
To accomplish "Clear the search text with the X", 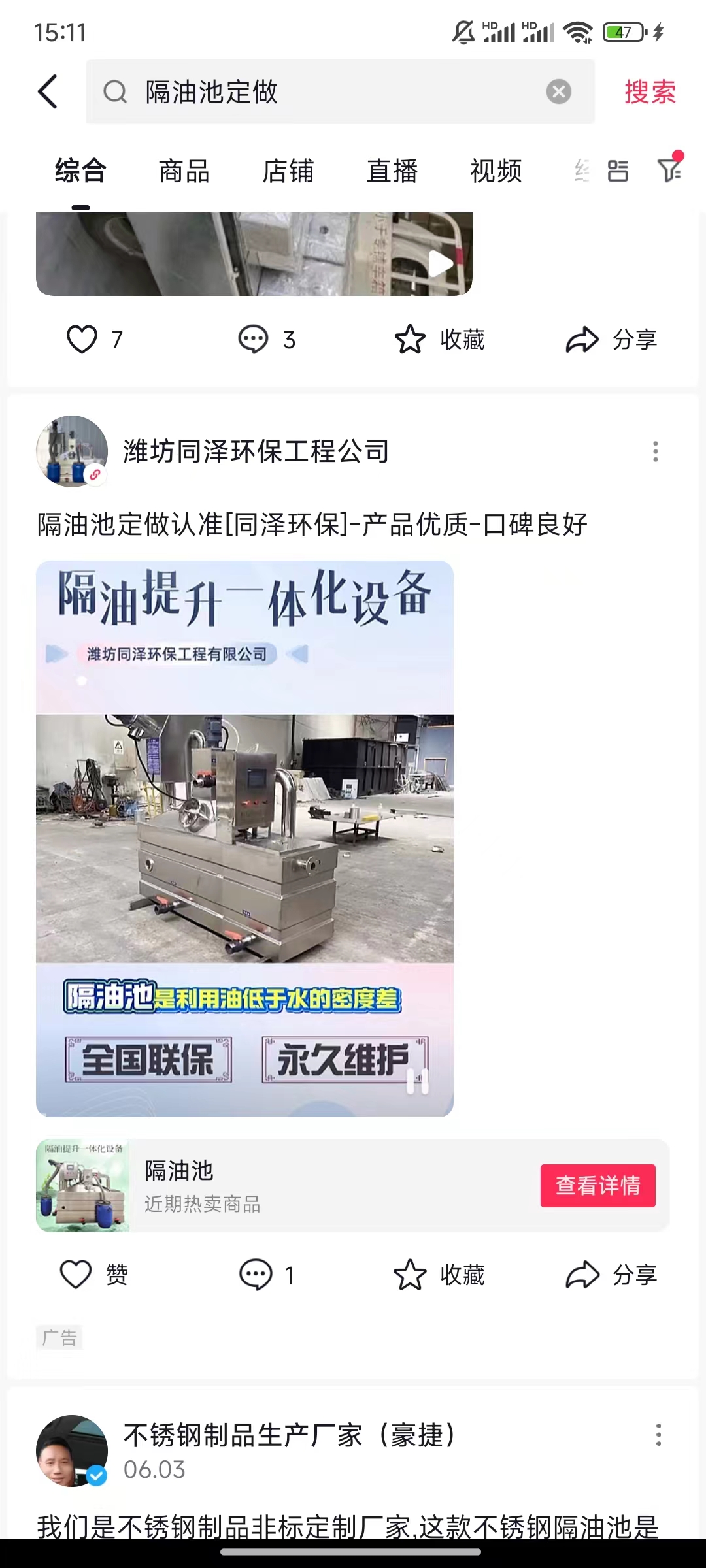I will pyautogui.click(x=558, y=91).
